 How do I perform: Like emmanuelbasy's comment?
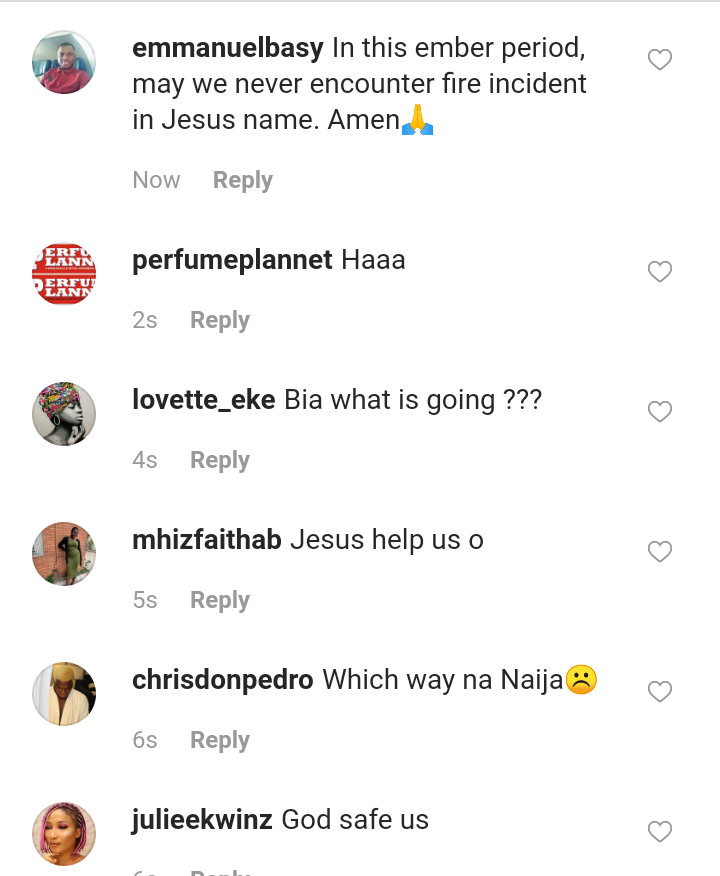pos(660,60)
